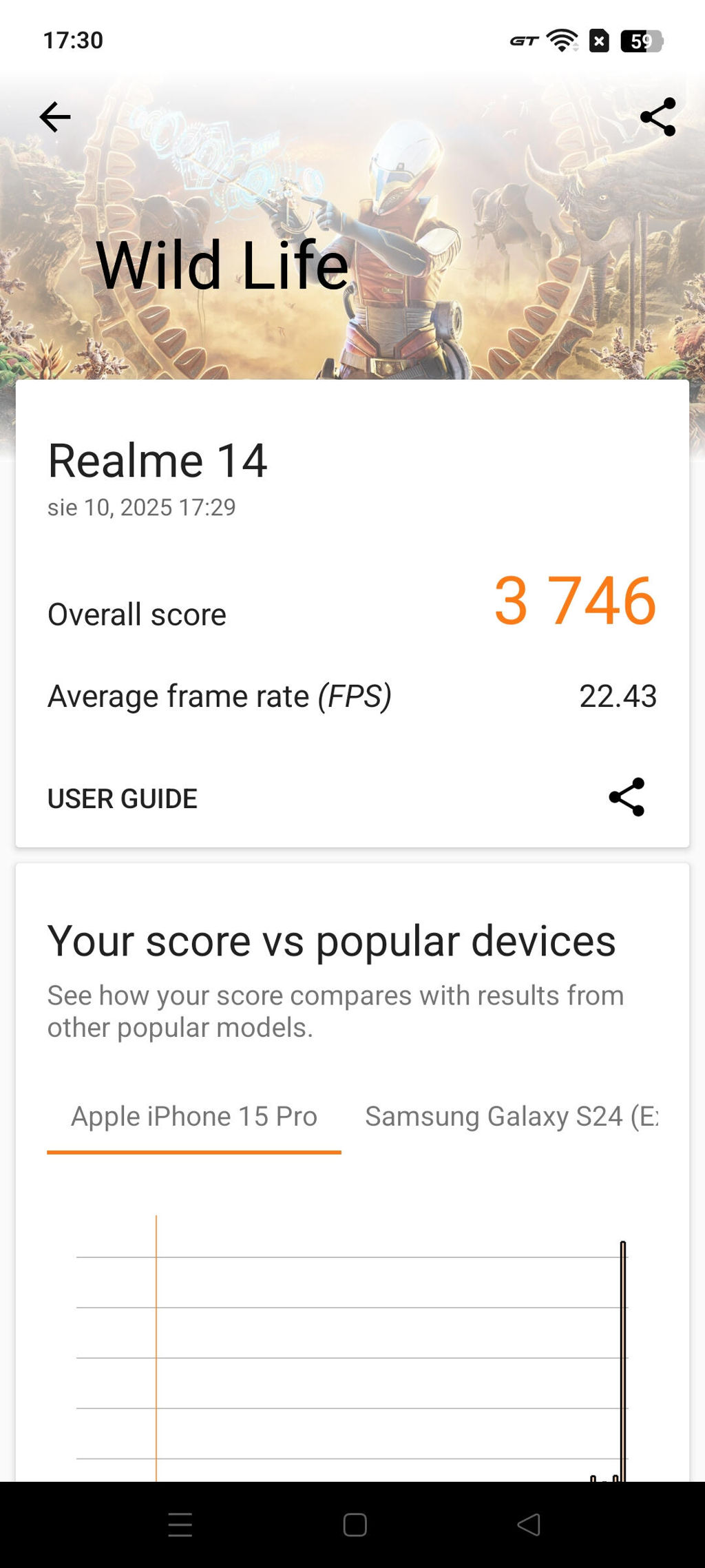Go to the home screen
Screen dimensions: 705x1568
[x=355, y=1525]
